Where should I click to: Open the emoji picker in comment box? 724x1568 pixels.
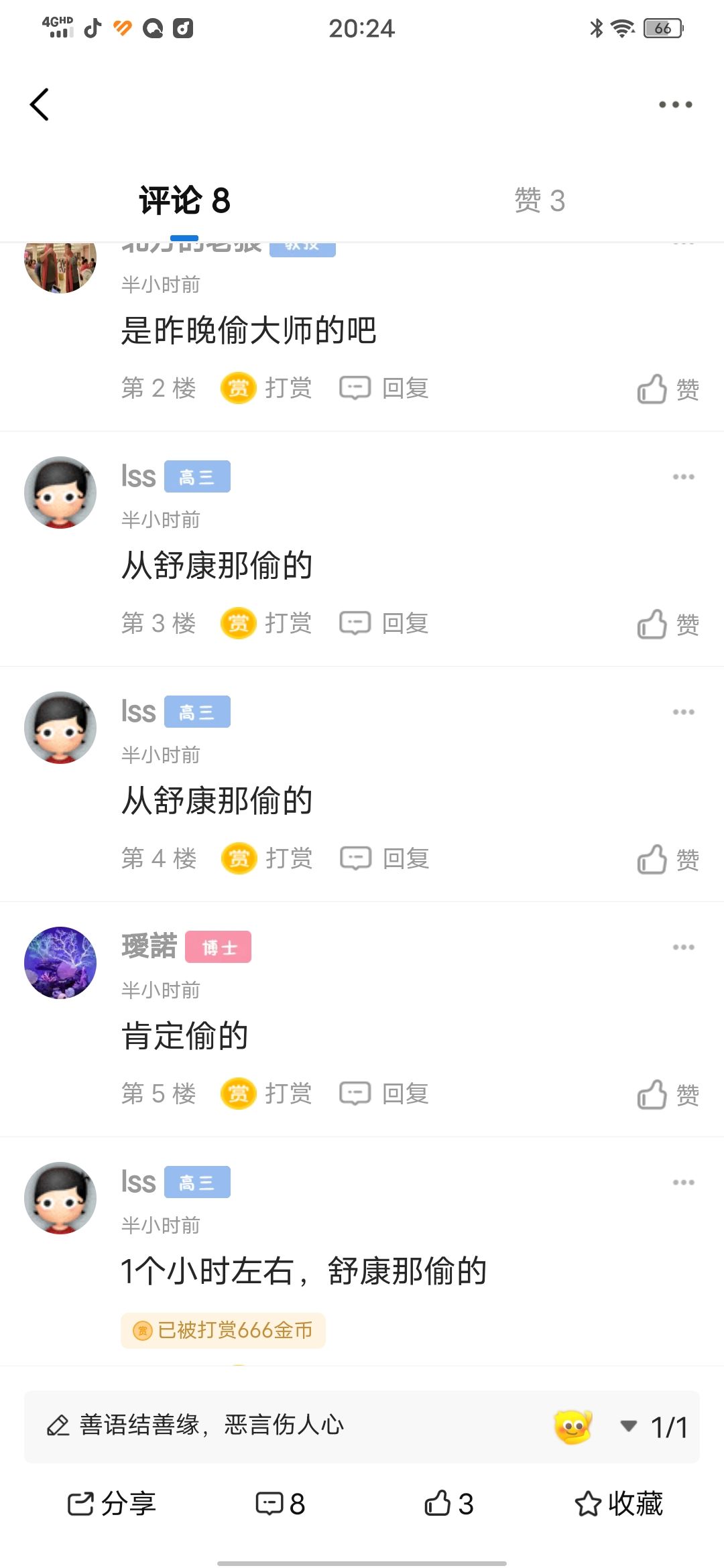(572, 1426)
